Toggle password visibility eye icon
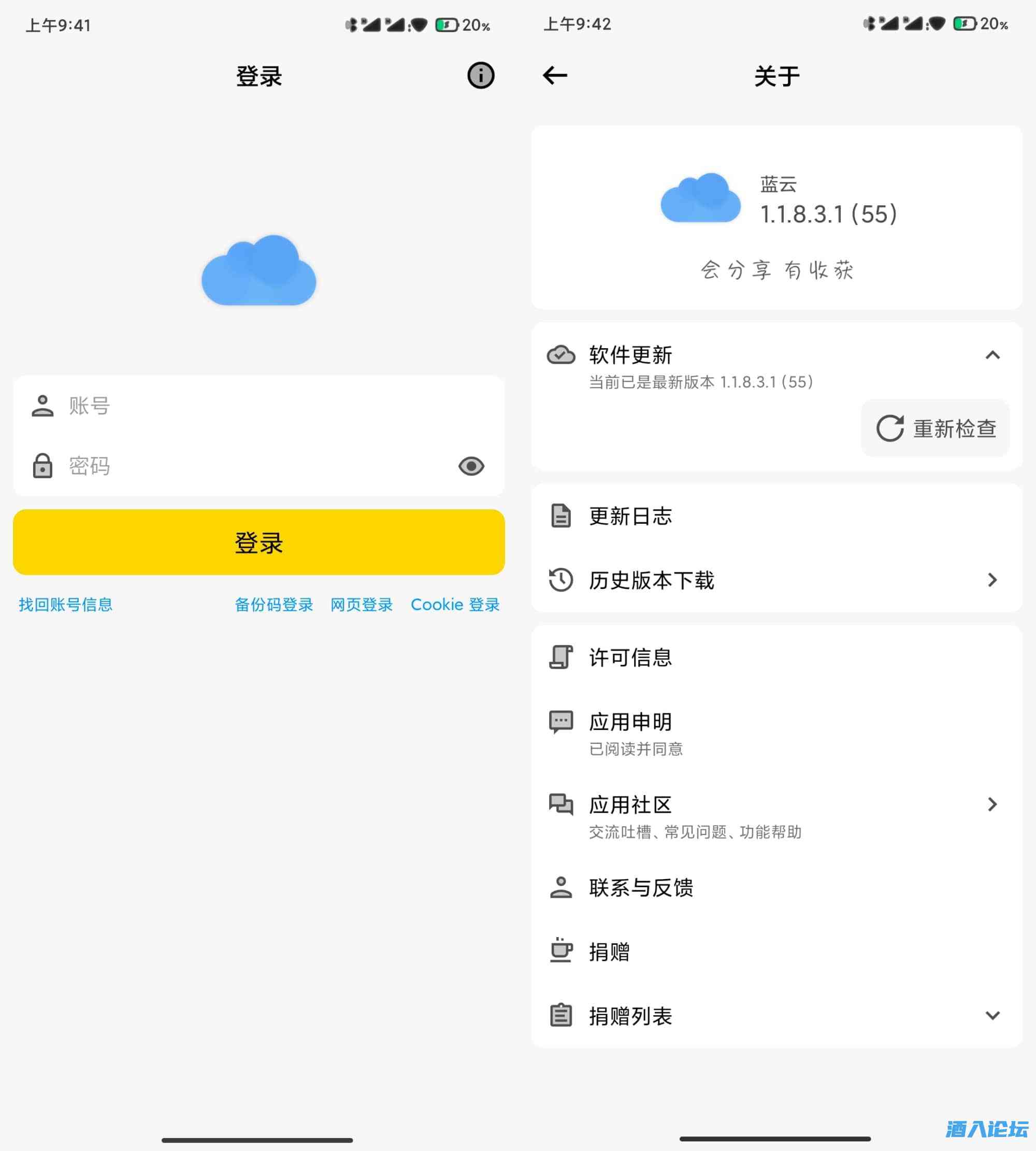This screenshot has width=1036, height=1151. (471, 466)
